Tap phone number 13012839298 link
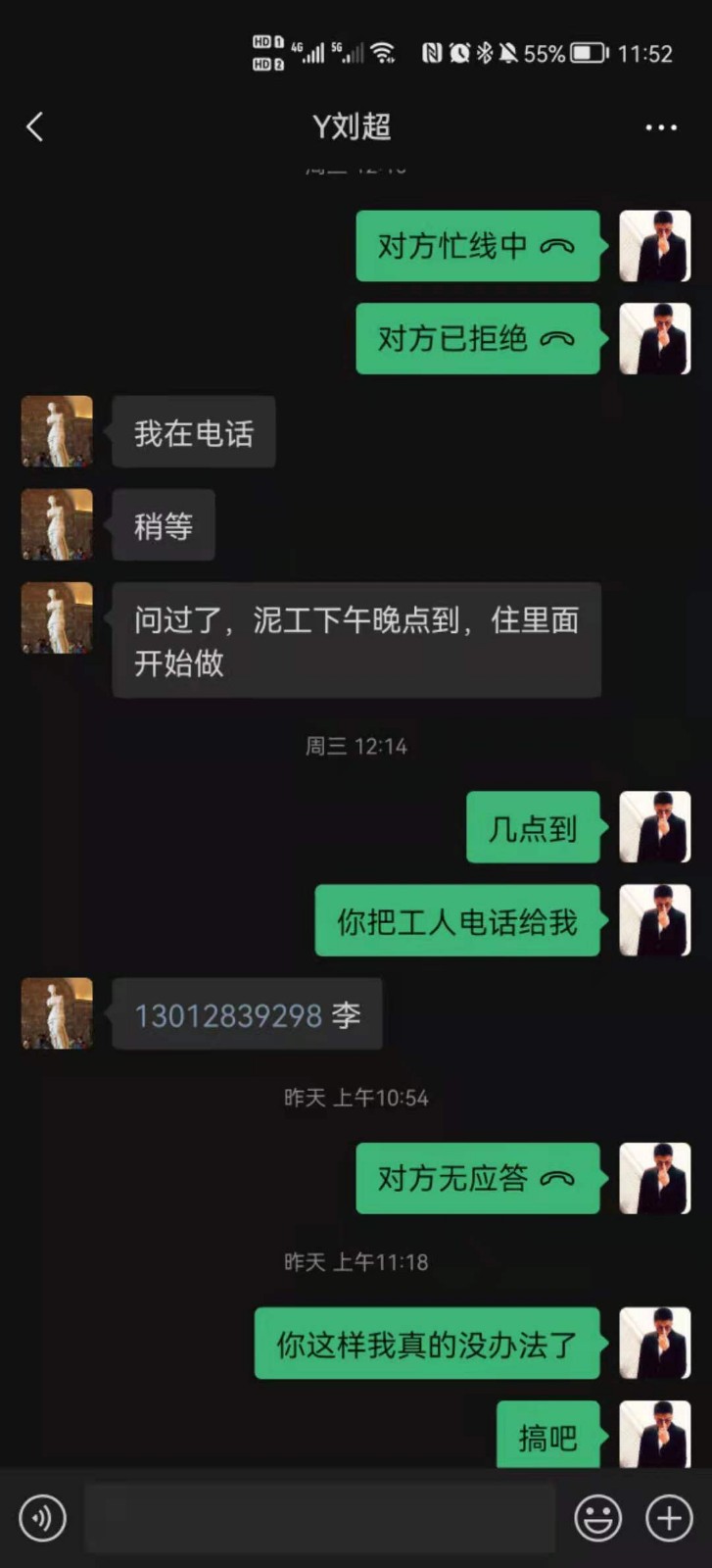 tap(228, 1015)
